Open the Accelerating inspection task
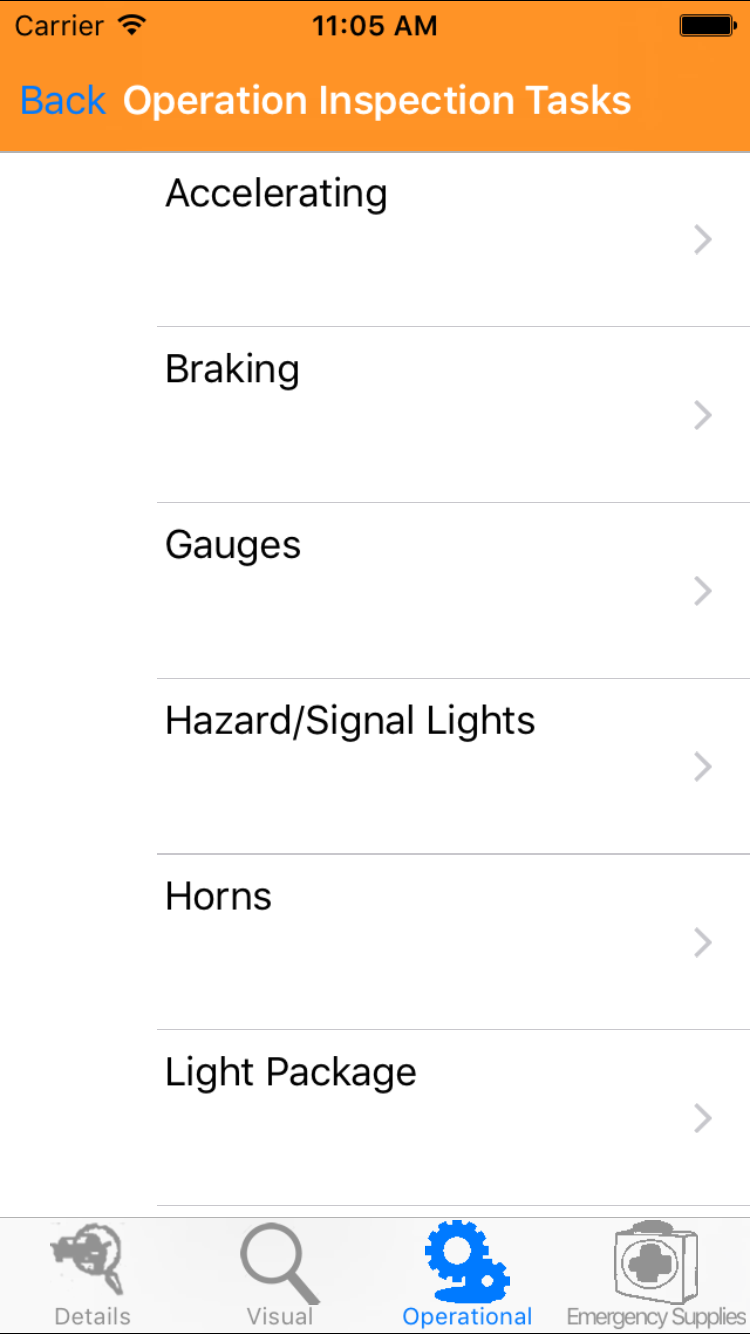 [452, 239]
